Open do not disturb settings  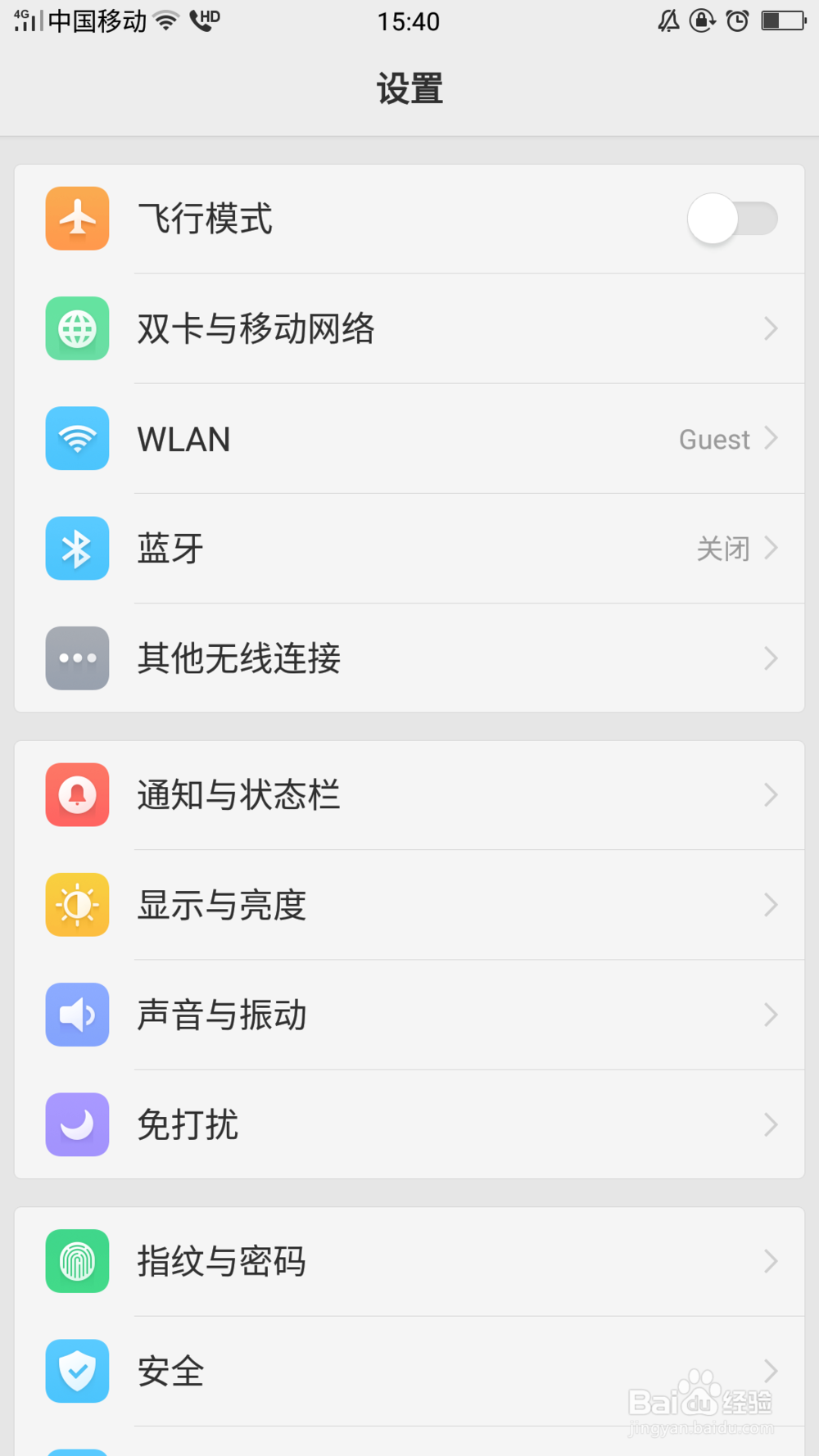[409, 1124]
